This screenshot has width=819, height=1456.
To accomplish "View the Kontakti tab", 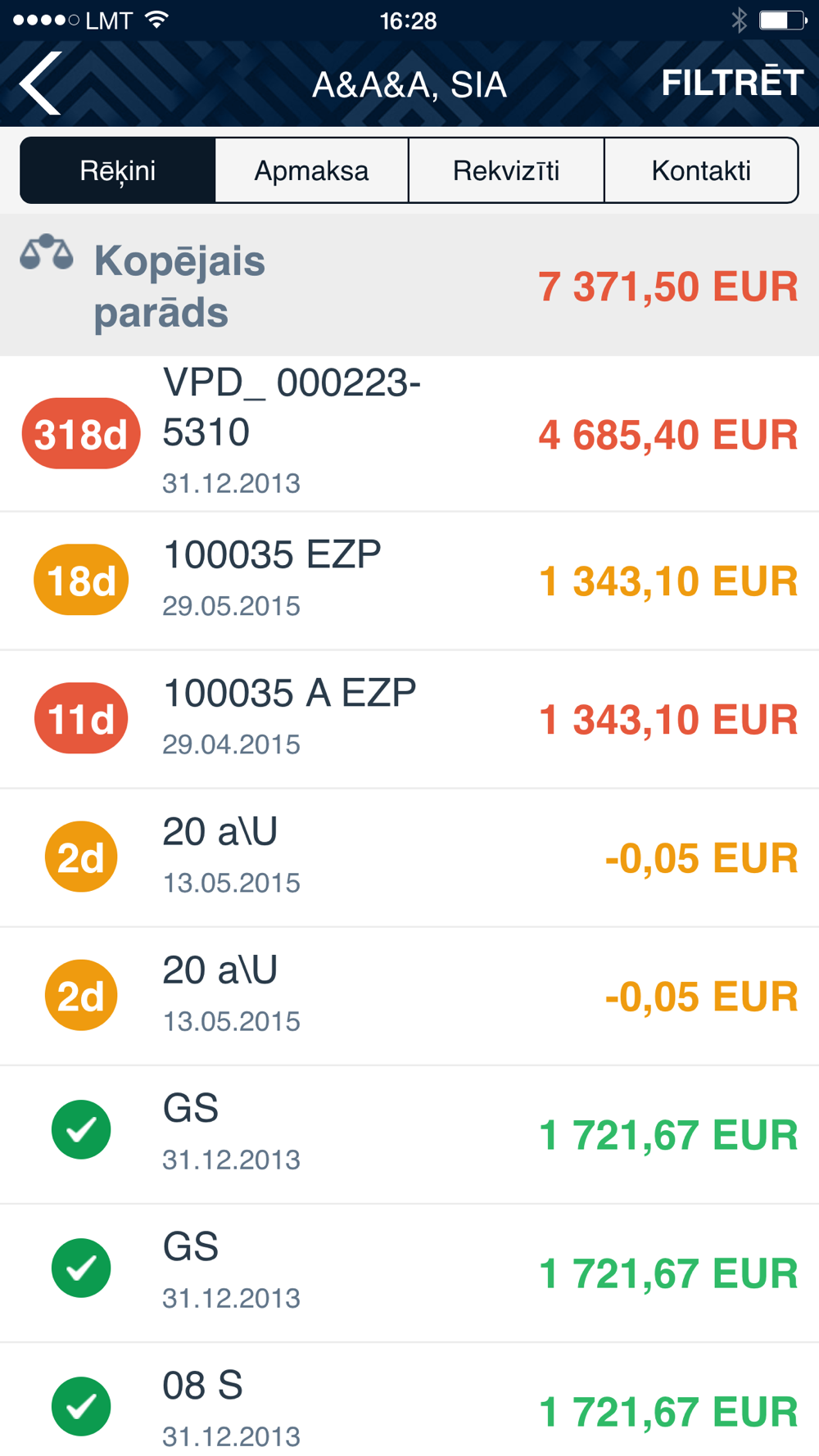I will (701, 170).
